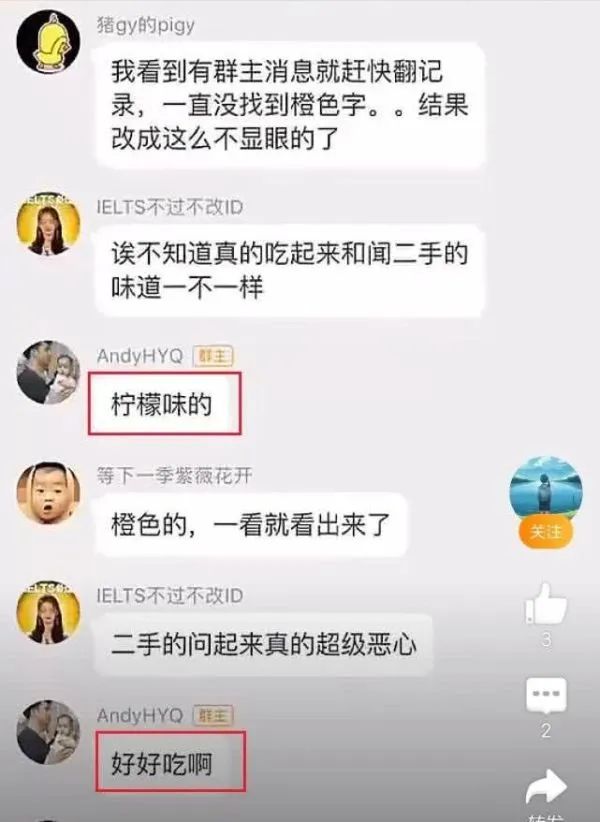
Task: Like this video with thumbs-up icon
Action: [x=546, y=604]
